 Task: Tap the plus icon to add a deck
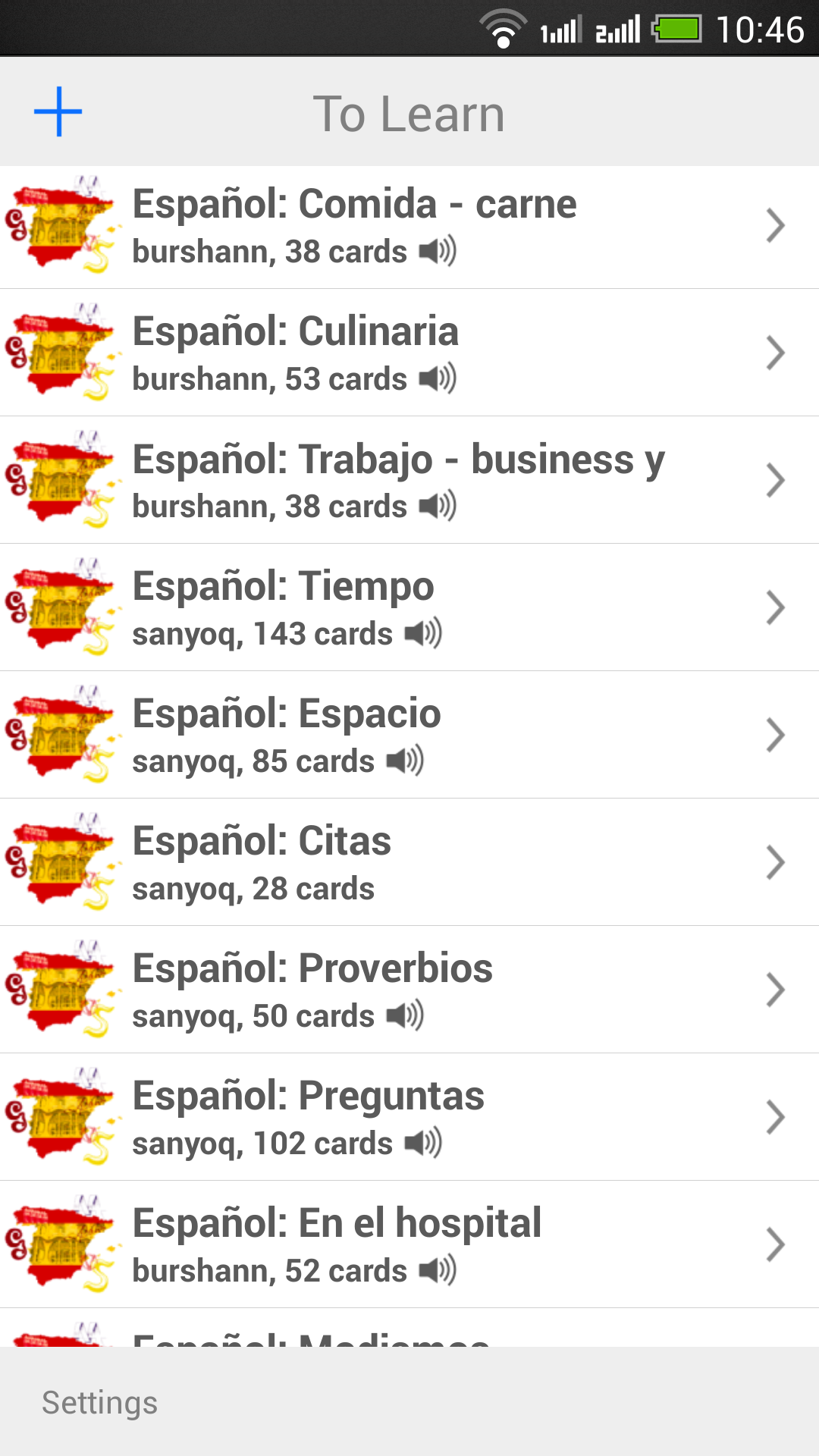coord(58,112)
